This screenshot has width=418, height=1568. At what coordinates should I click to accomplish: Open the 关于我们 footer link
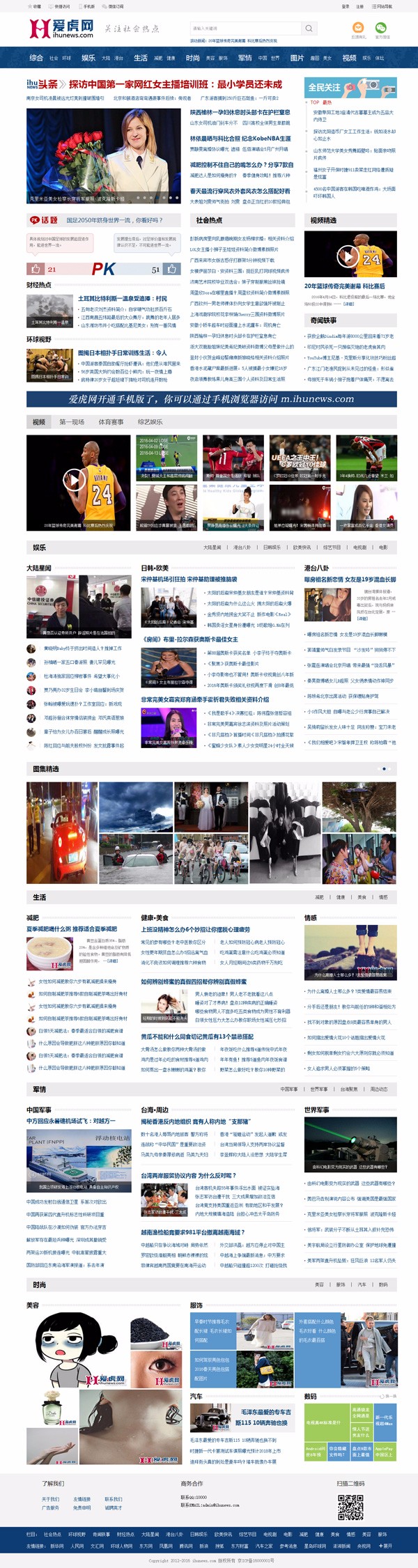pyautogui.click(x=50, y=1499)
